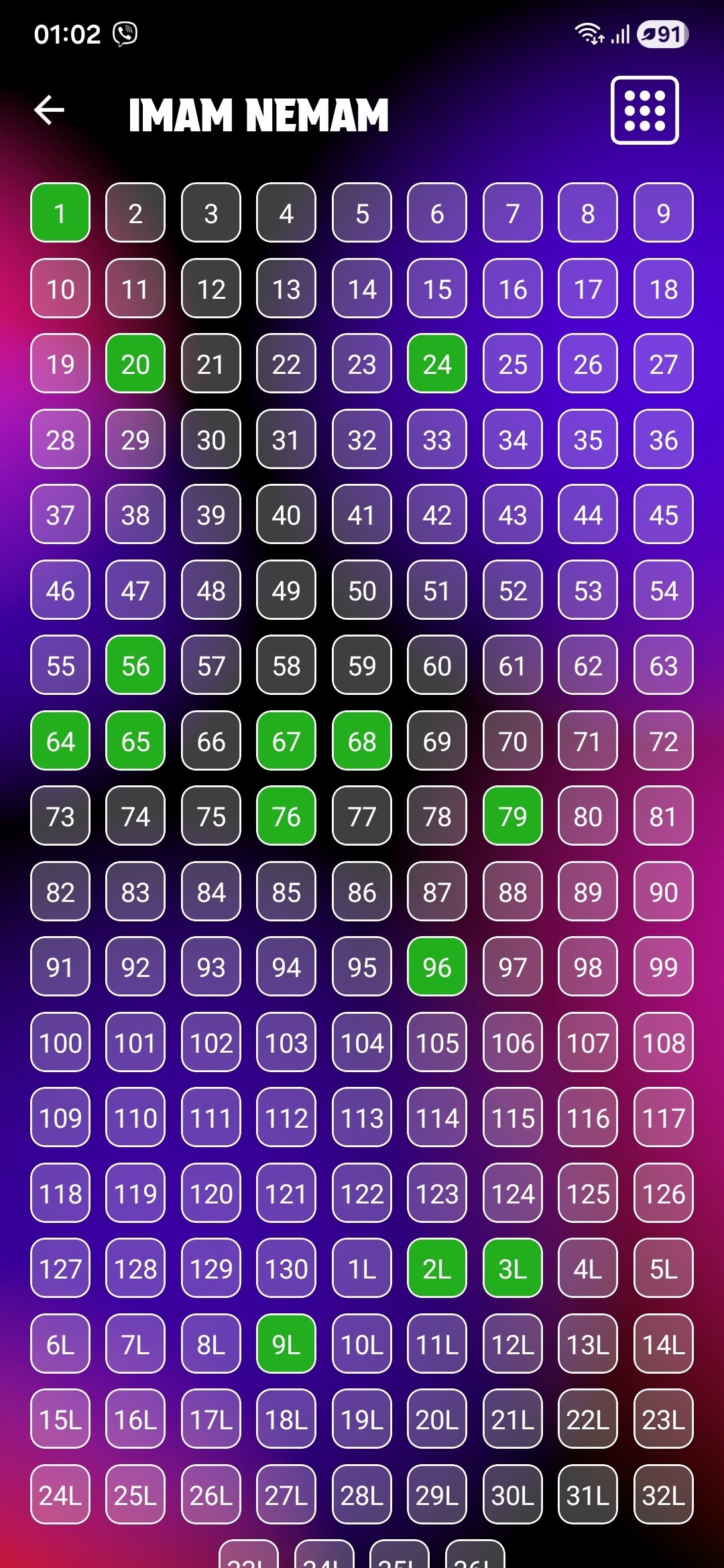Tap tile 122
This screenshot has width=724, height=1568.
coord(362,1193)
